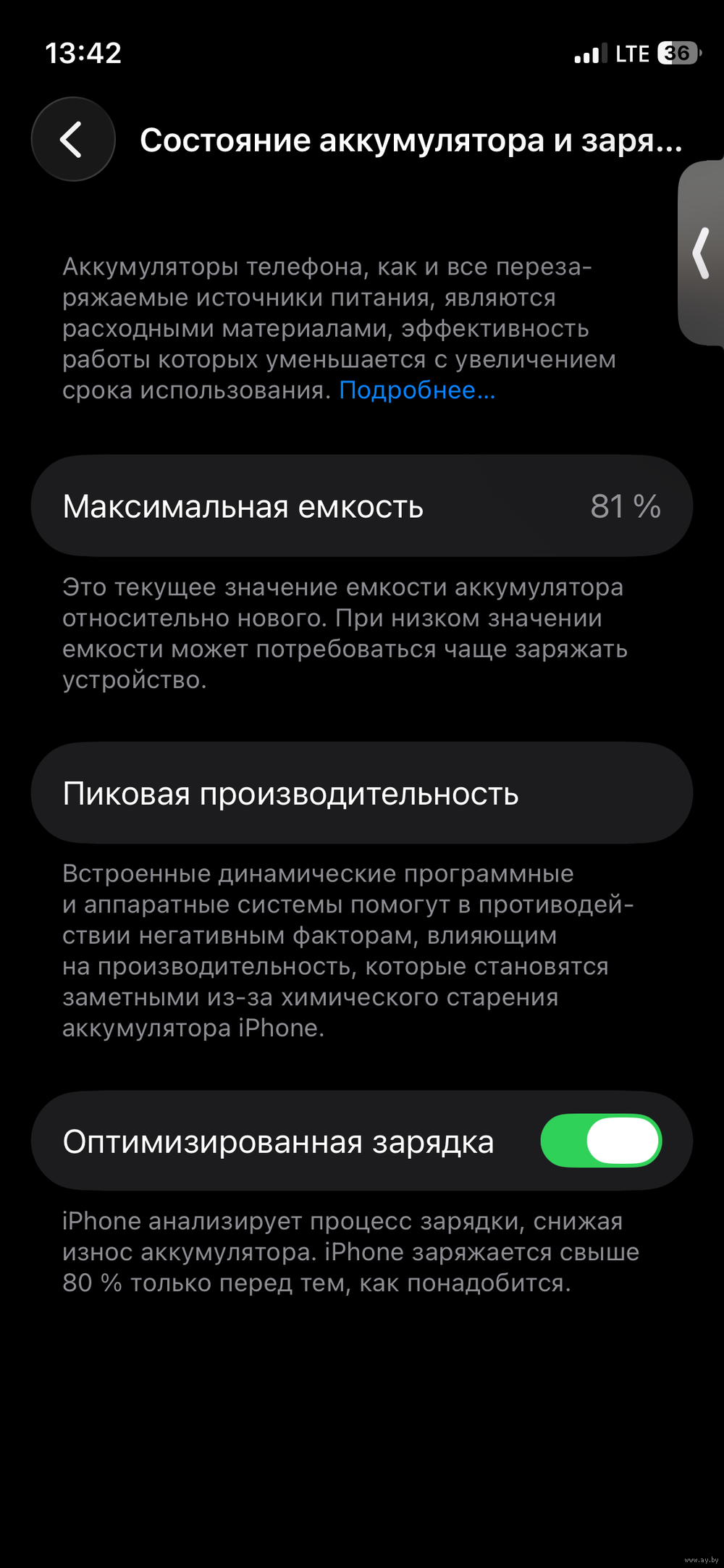Expand the side handle arrow

click(702, 253)
